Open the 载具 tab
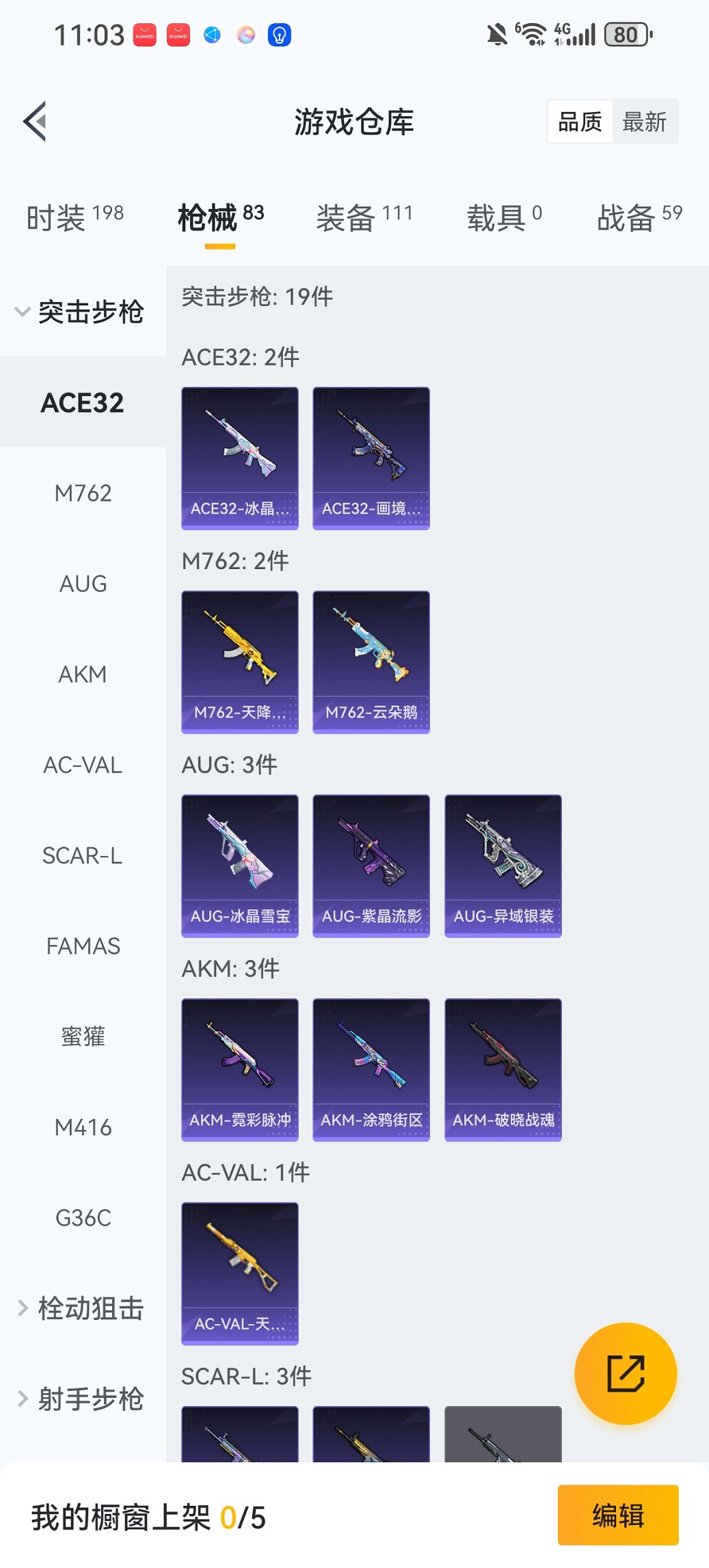 [x=504, y=217]
